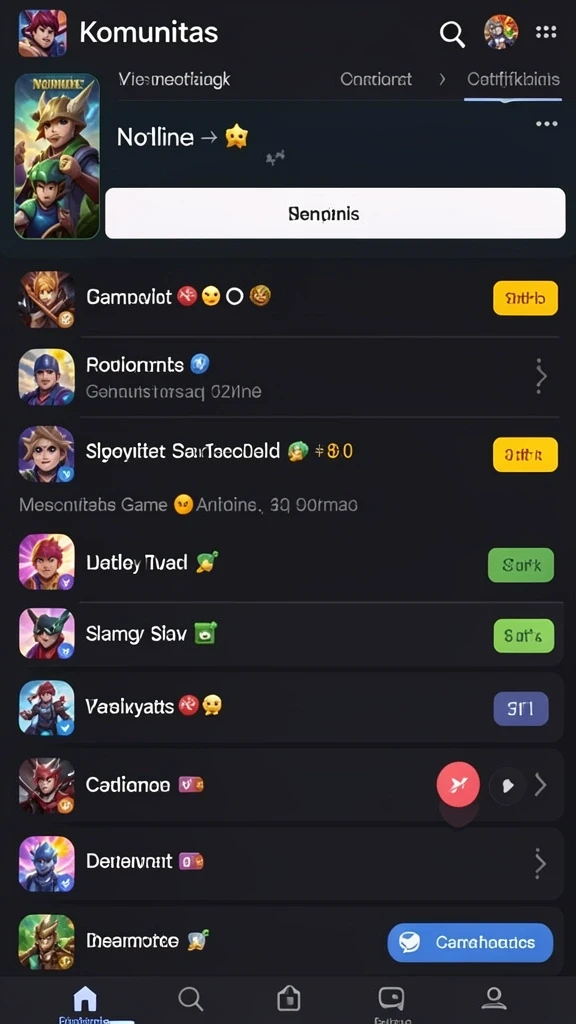This screenshot has width=576, height=1024.
Task: Tap the blue Carrahoacics chat button
Action: (470, 942)
